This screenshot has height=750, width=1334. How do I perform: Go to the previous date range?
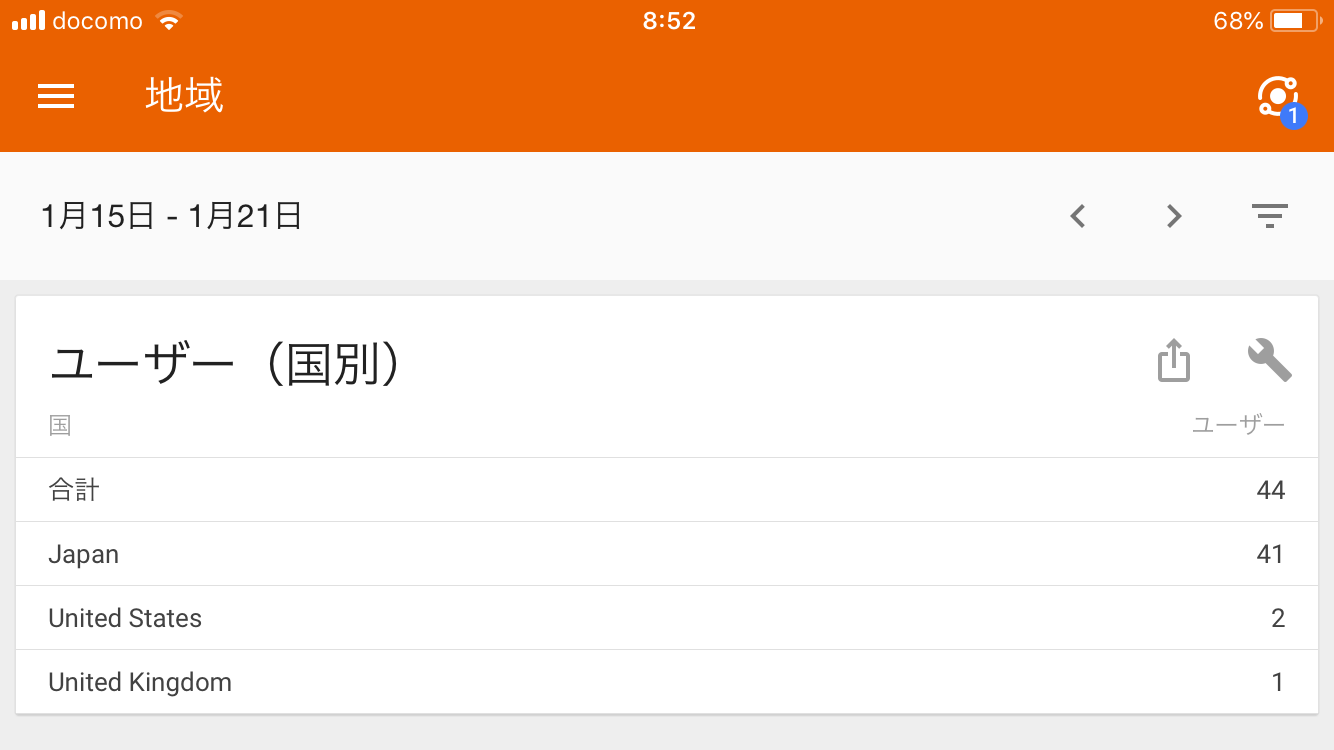point(1077,216)
